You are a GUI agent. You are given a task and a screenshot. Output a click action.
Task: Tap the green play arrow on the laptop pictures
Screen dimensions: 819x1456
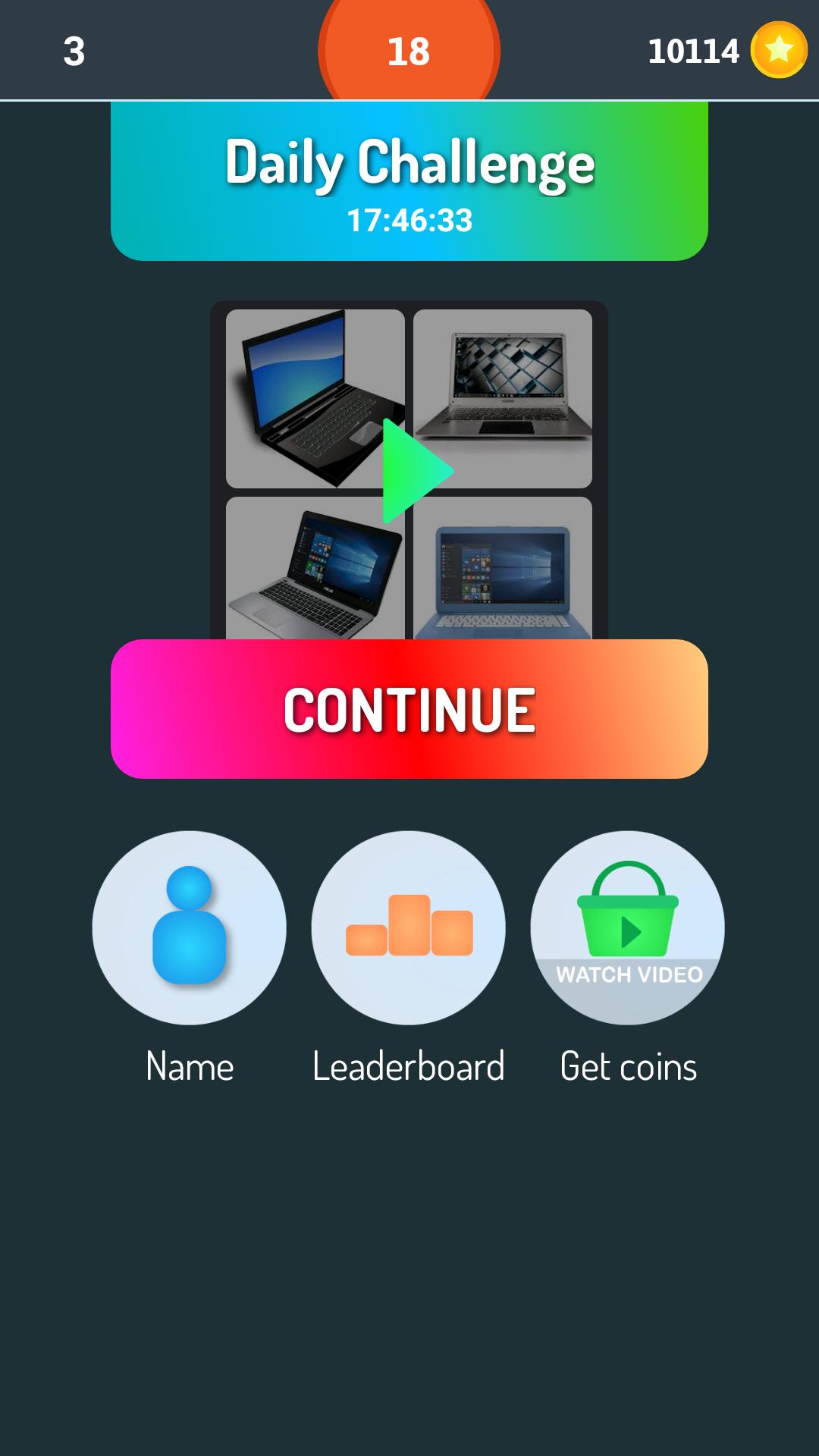tap(413, 472)
